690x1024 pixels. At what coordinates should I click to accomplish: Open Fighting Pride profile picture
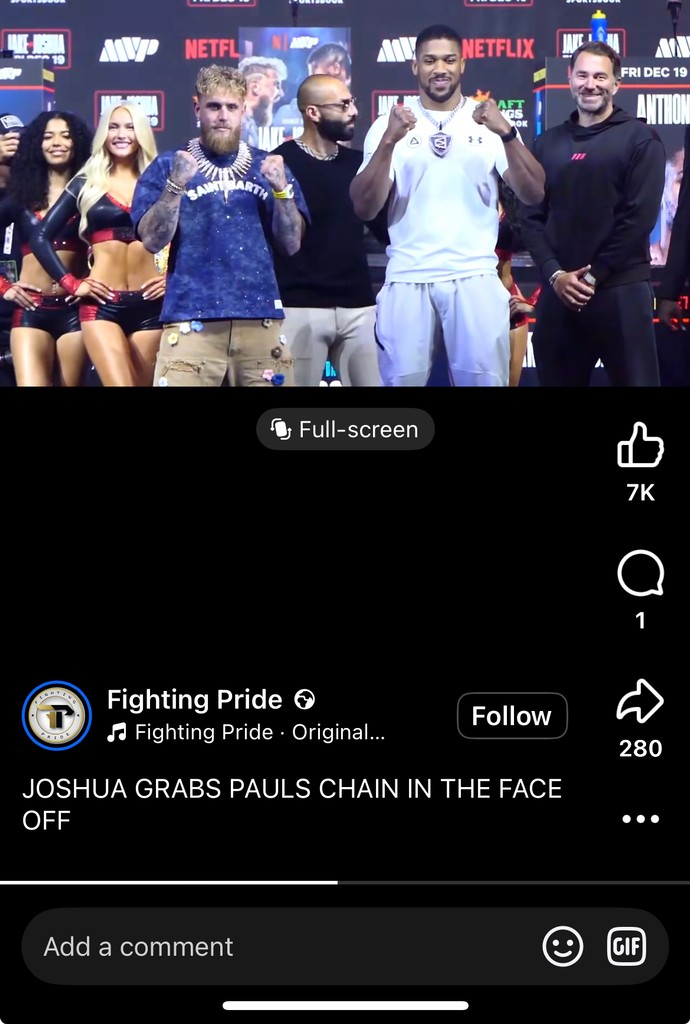57,716
